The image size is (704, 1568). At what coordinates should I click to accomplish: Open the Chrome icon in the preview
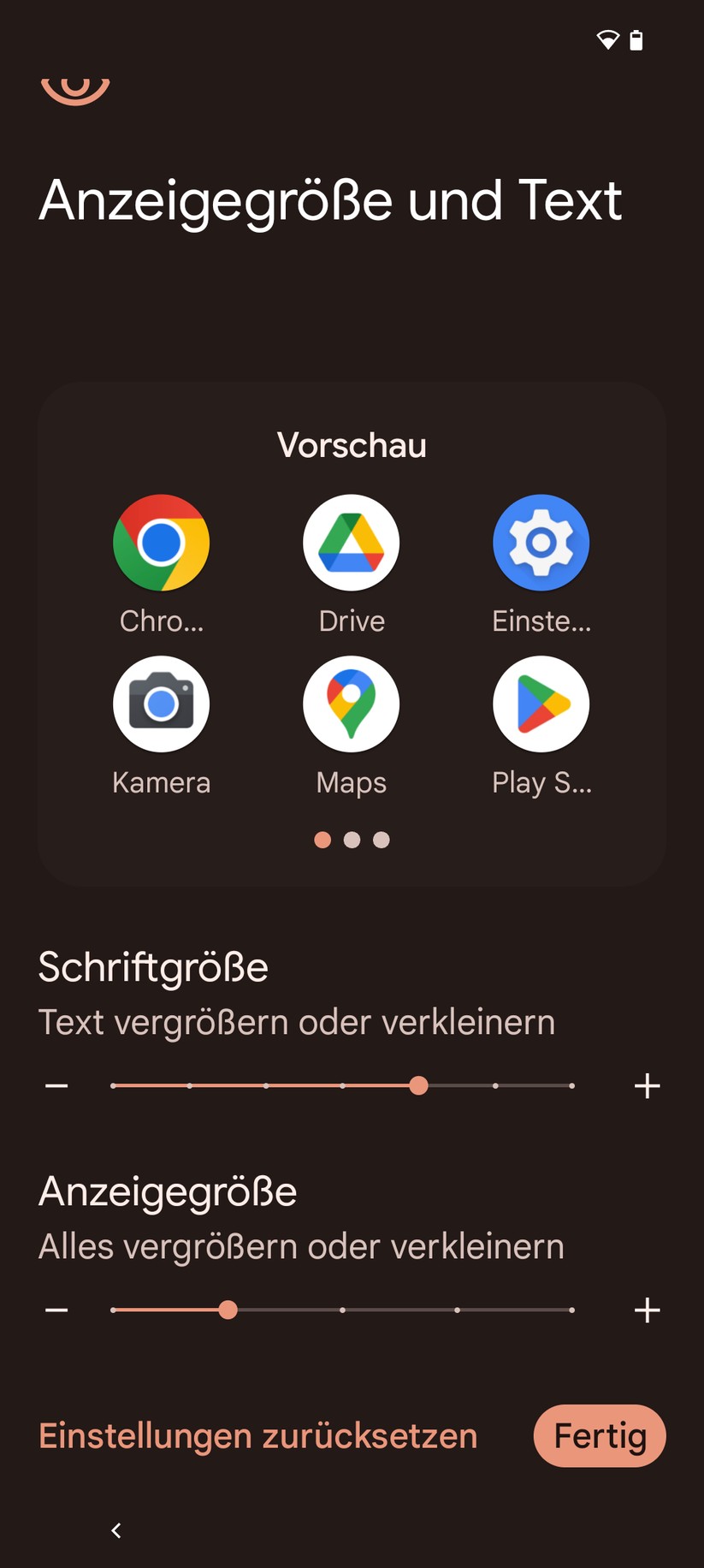pos(162,543)
